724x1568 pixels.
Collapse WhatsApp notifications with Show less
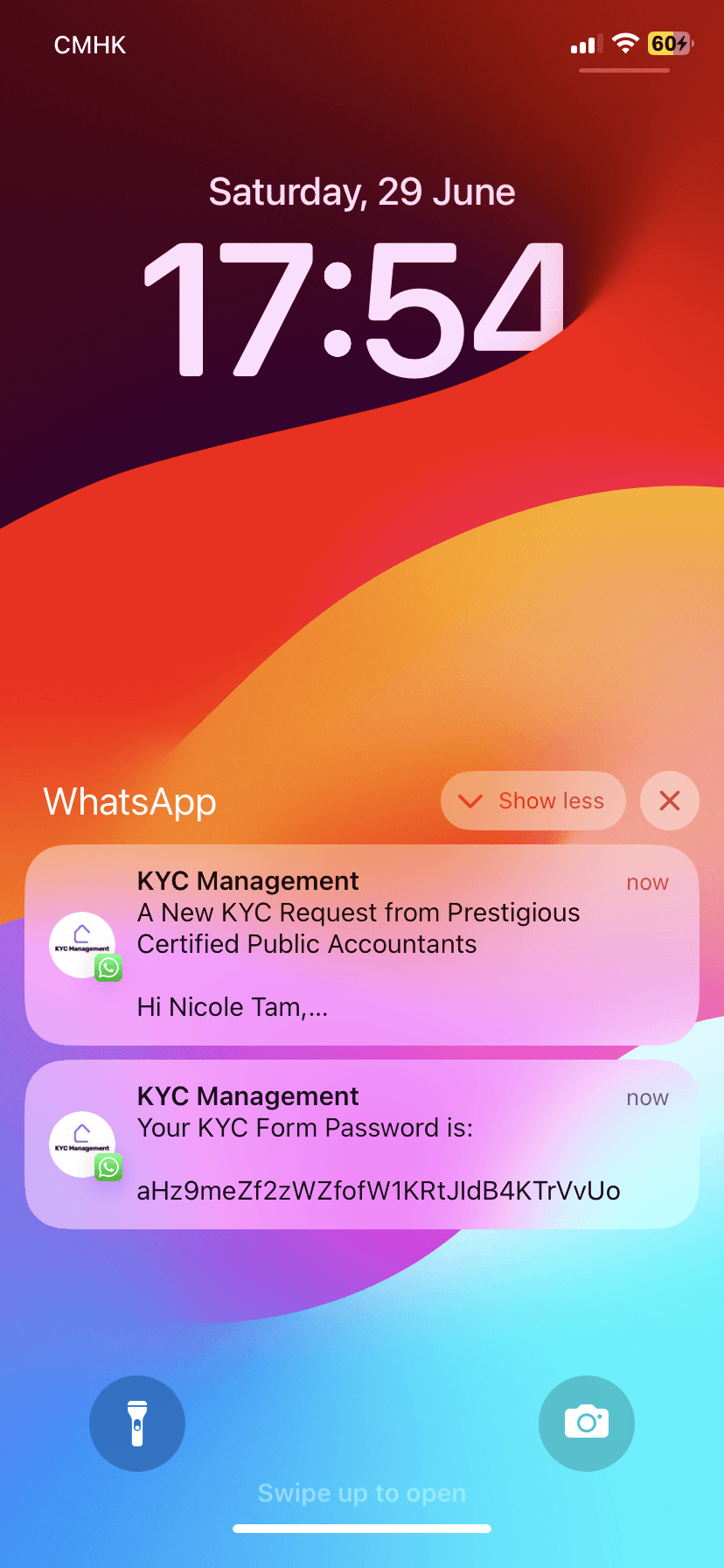pos(533,801)
